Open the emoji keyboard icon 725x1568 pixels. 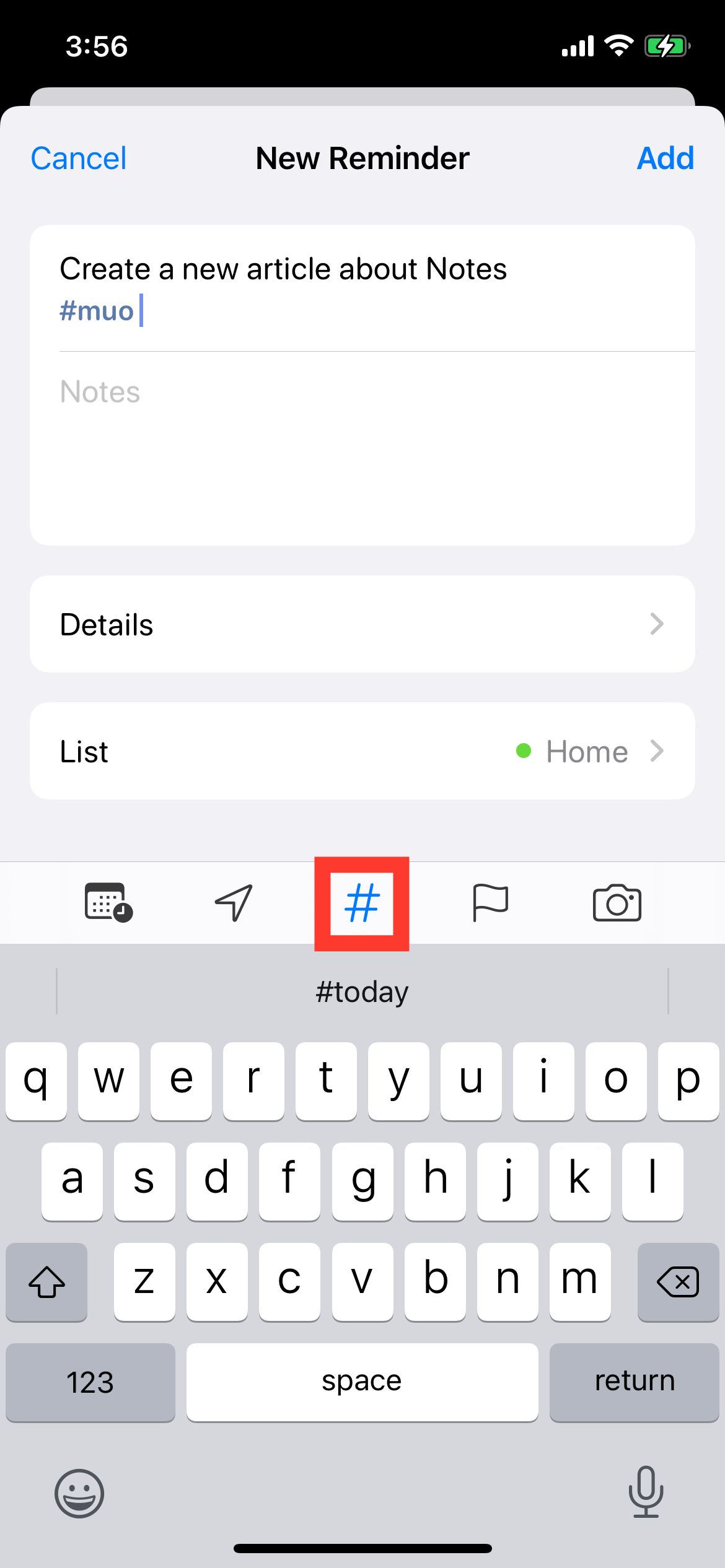pyautogui.click(x=79, y=1493)
